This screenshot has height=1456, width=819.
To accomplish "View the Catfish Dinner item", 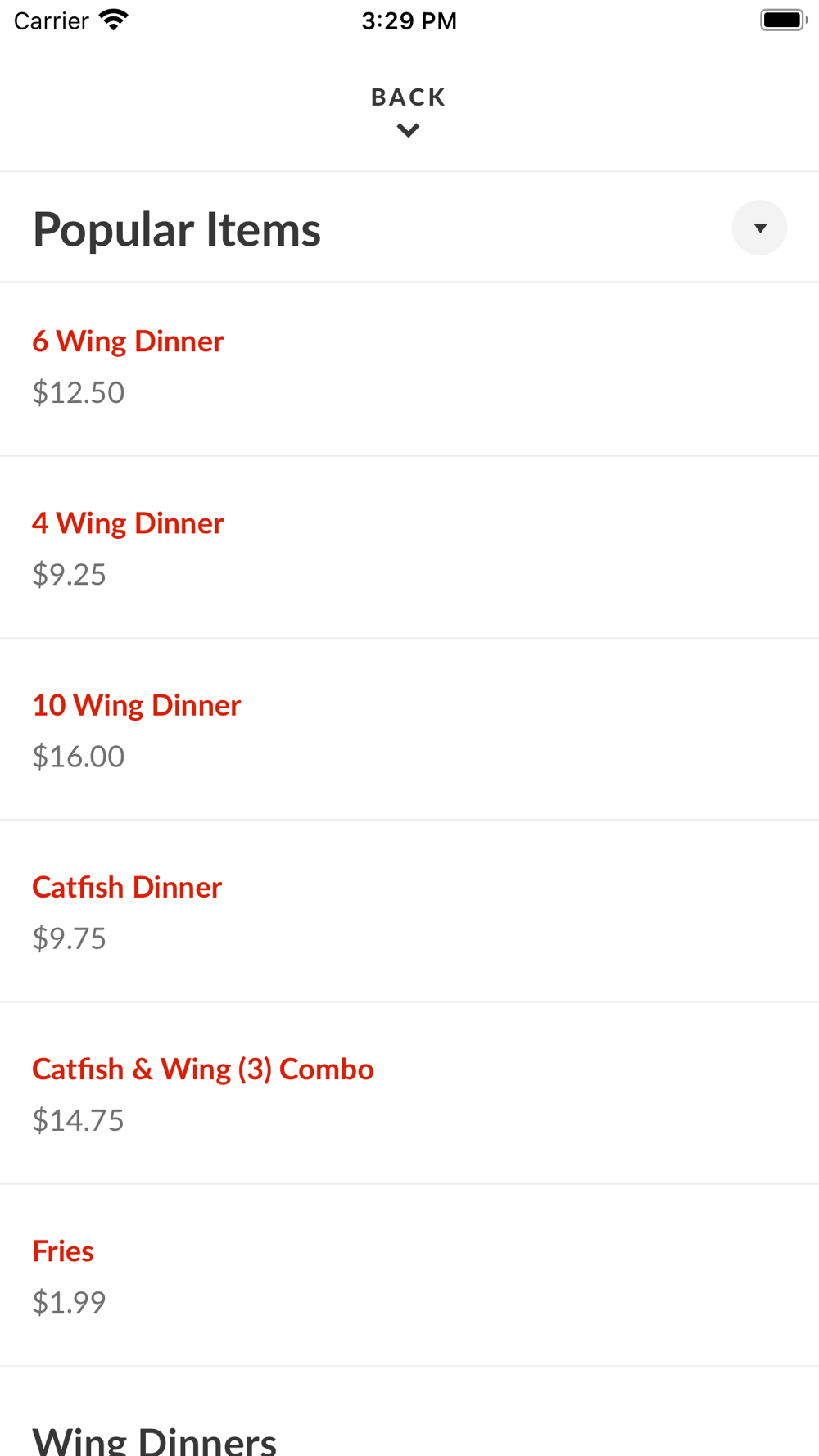I will tap(409, 911).
